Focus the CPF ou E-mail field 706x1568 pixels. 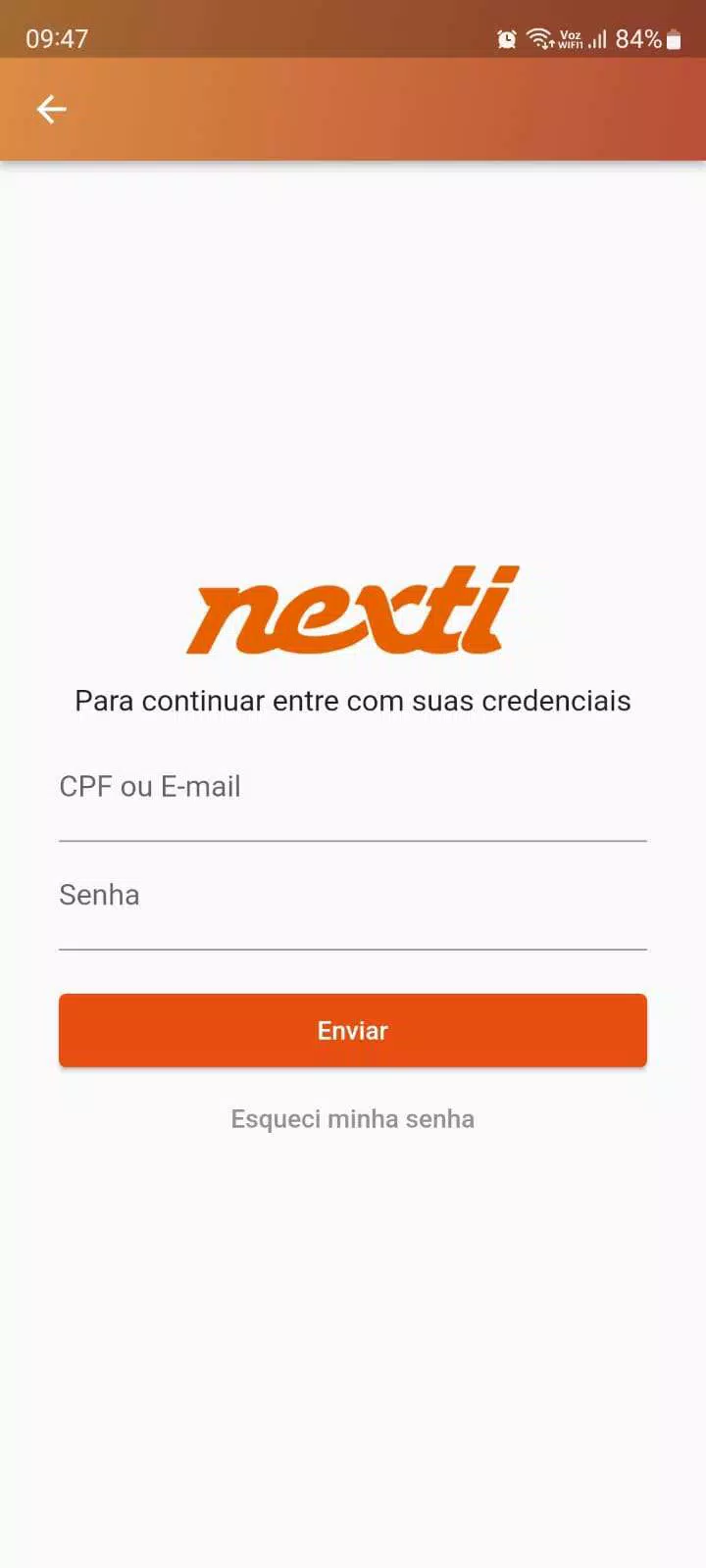353,797
